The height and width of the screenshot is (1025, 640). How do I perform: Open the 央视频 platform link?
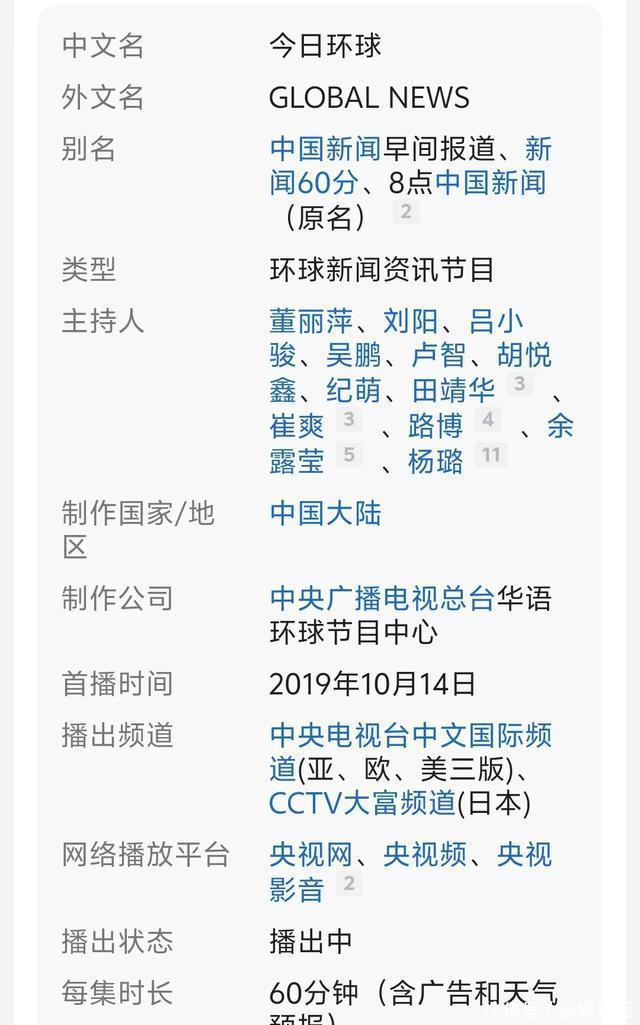[424, 854]
